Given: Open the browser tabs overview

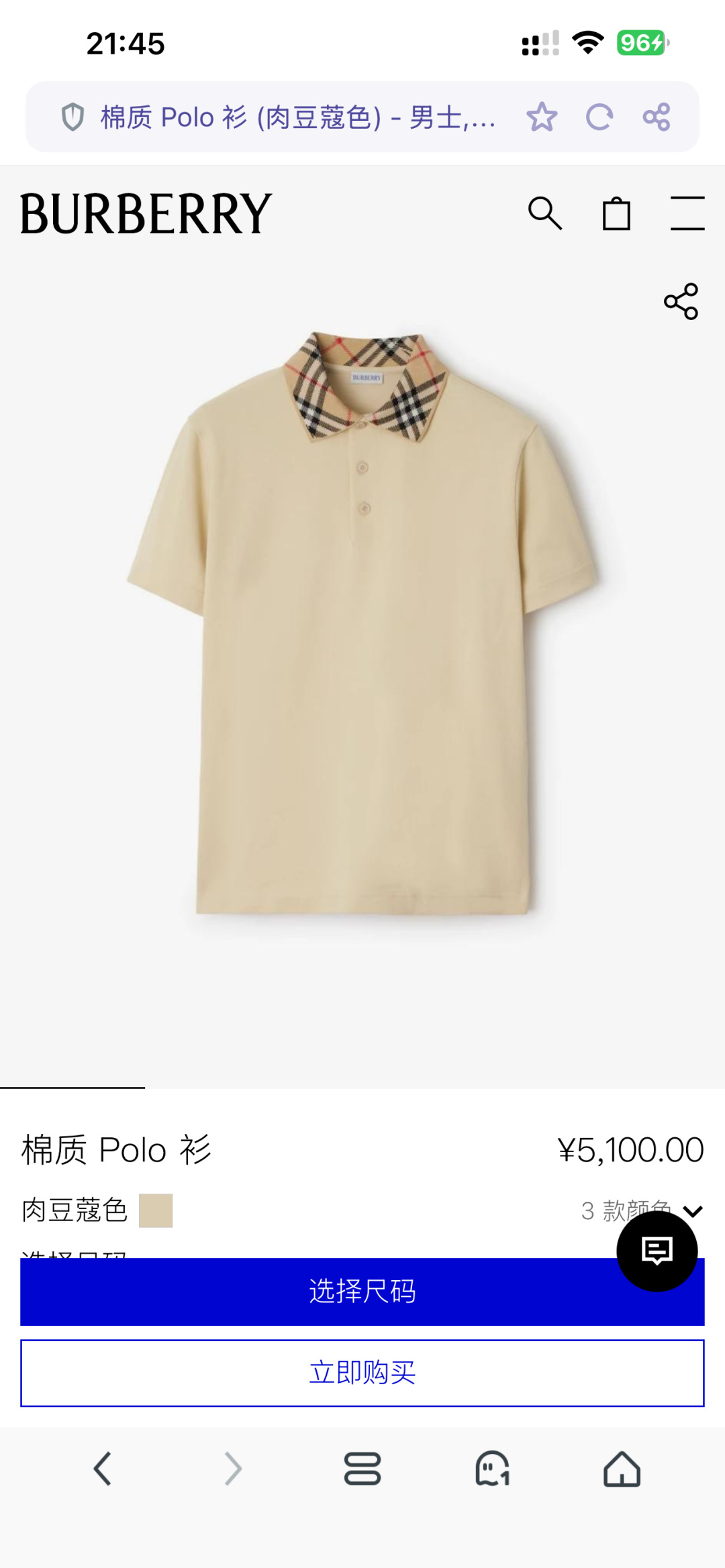Looking at the screenshot, I should 362,1469.
